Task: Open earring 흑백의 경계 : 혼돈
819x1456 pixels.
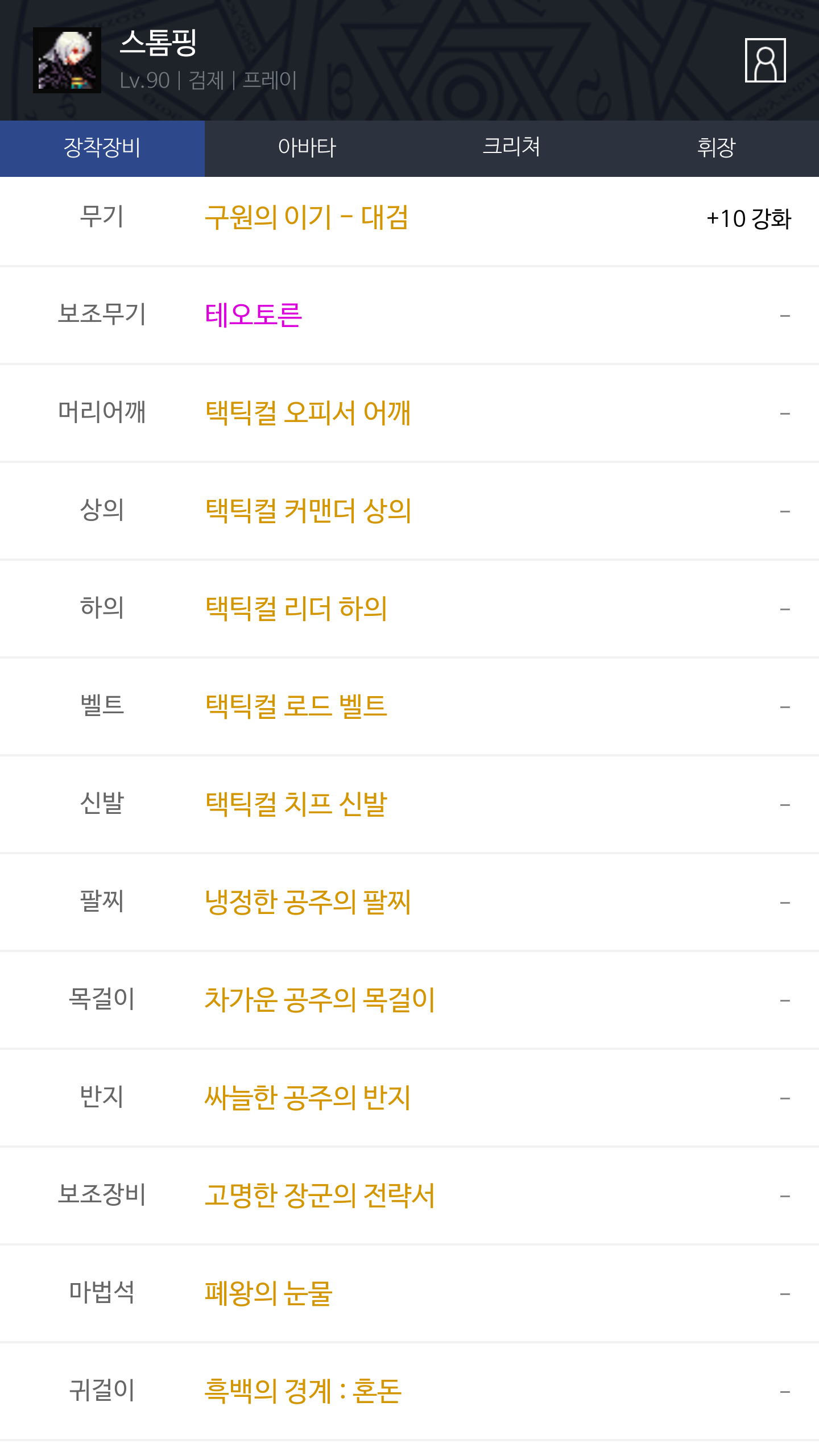Action: pos(303,1391)
